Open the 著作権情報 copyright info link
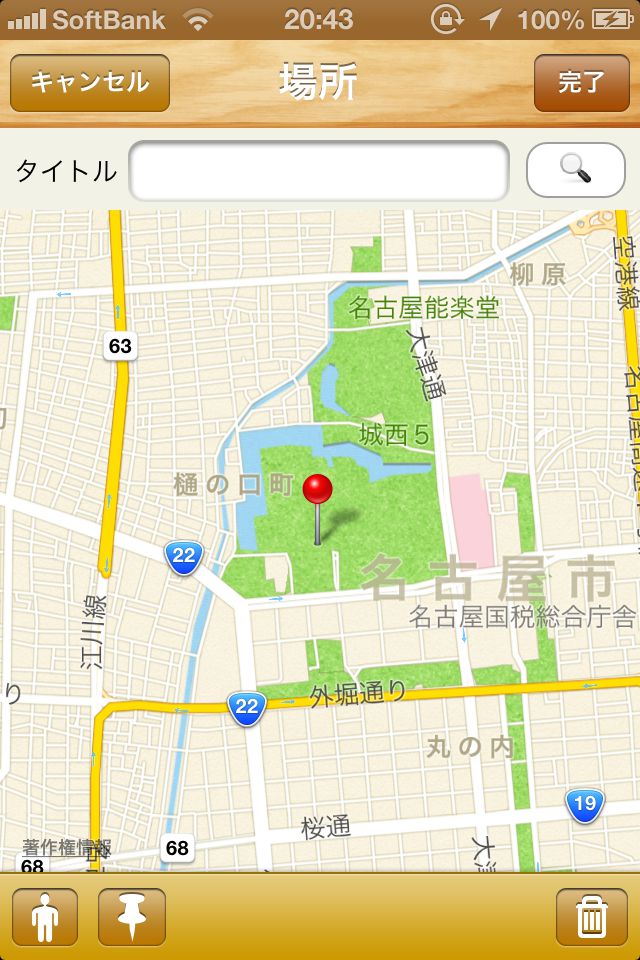The height and width of the screenshot is (960, 640). point(67,848)
